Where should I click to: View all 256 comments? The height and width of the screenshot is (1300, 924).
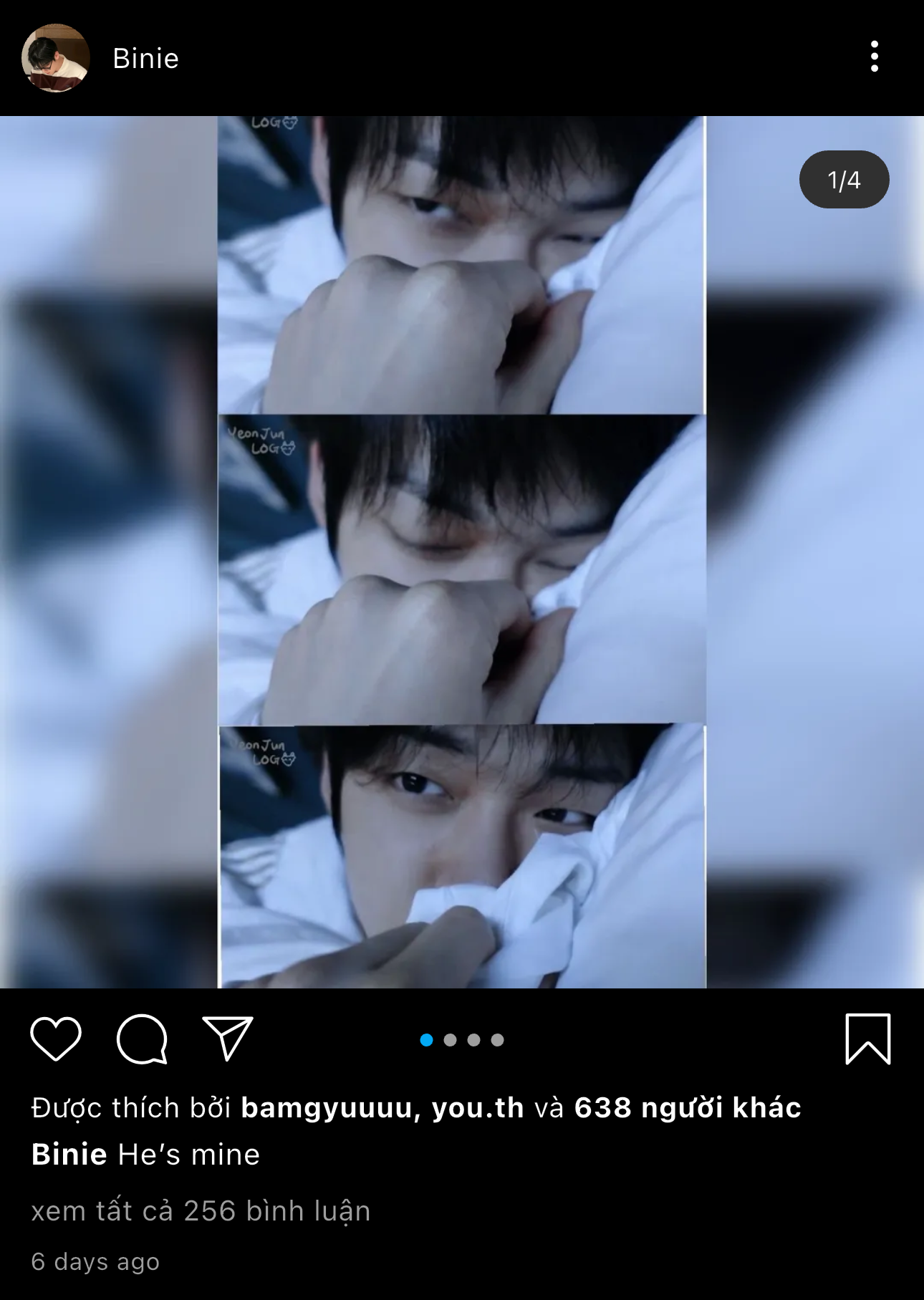(x=201, y=1211)
